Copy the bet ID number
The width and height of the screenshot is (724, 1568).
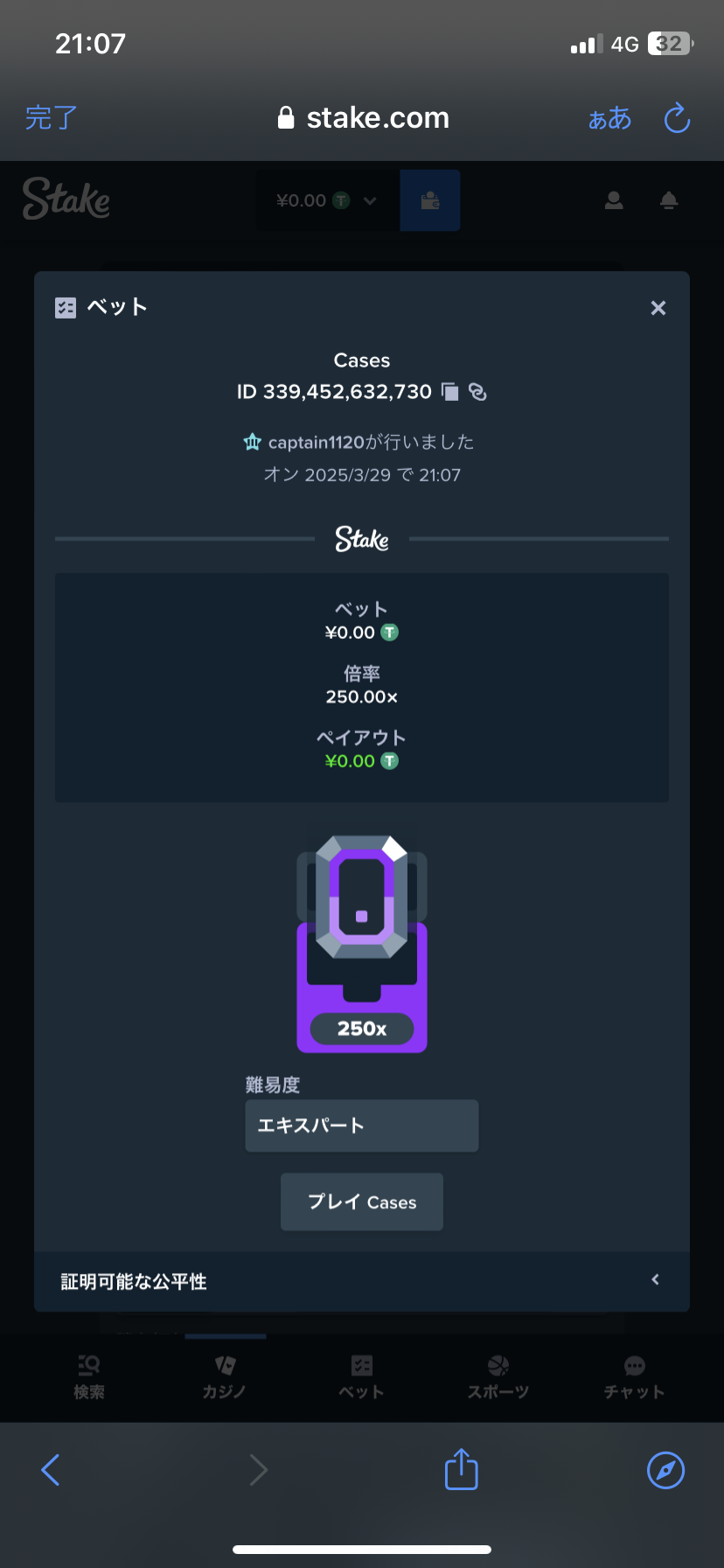pos(450,392)
